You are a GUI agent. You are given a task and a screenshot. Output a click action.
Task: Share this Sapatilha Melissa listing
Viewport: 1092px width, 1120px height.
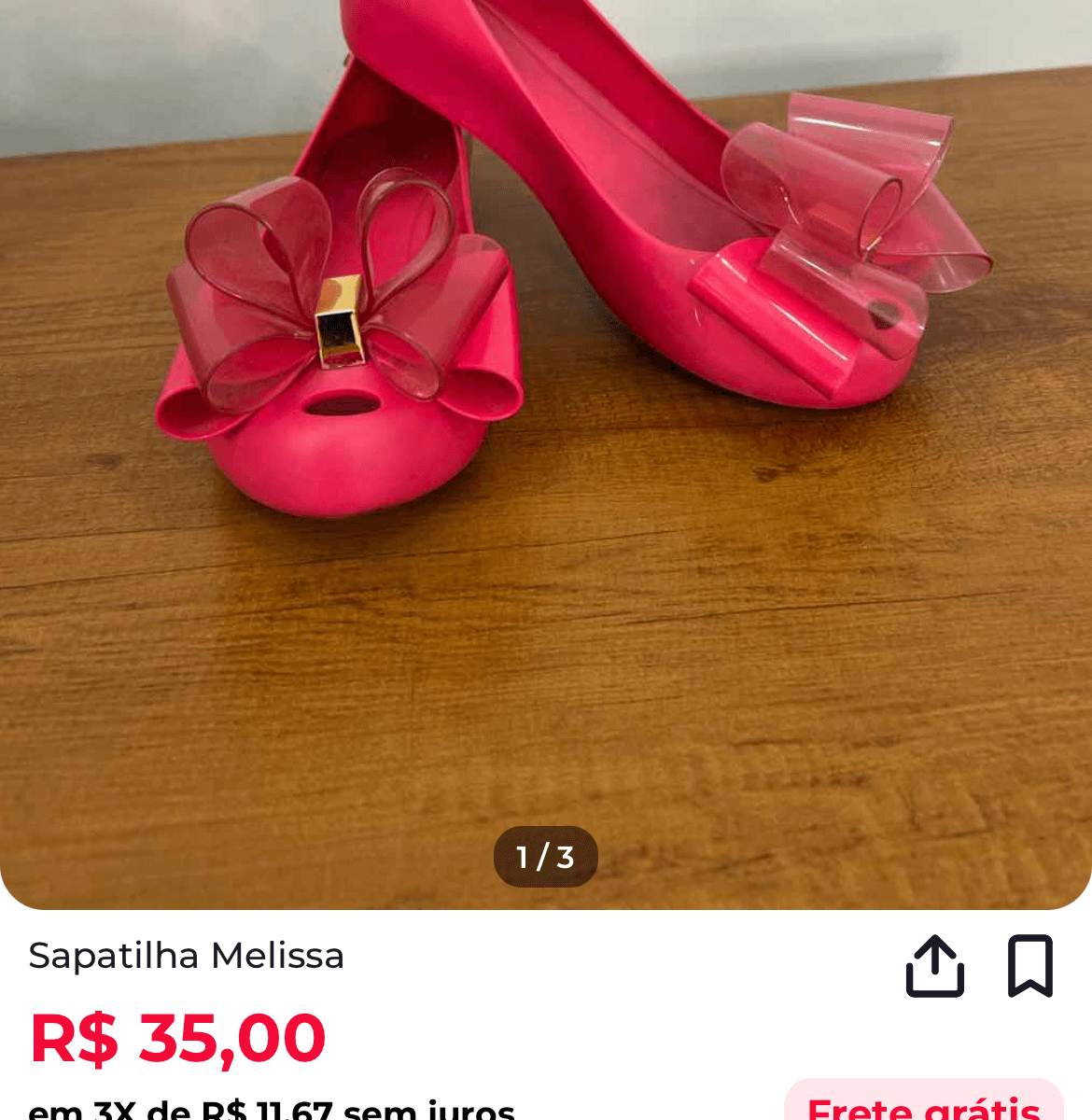(x=934, y=966)
